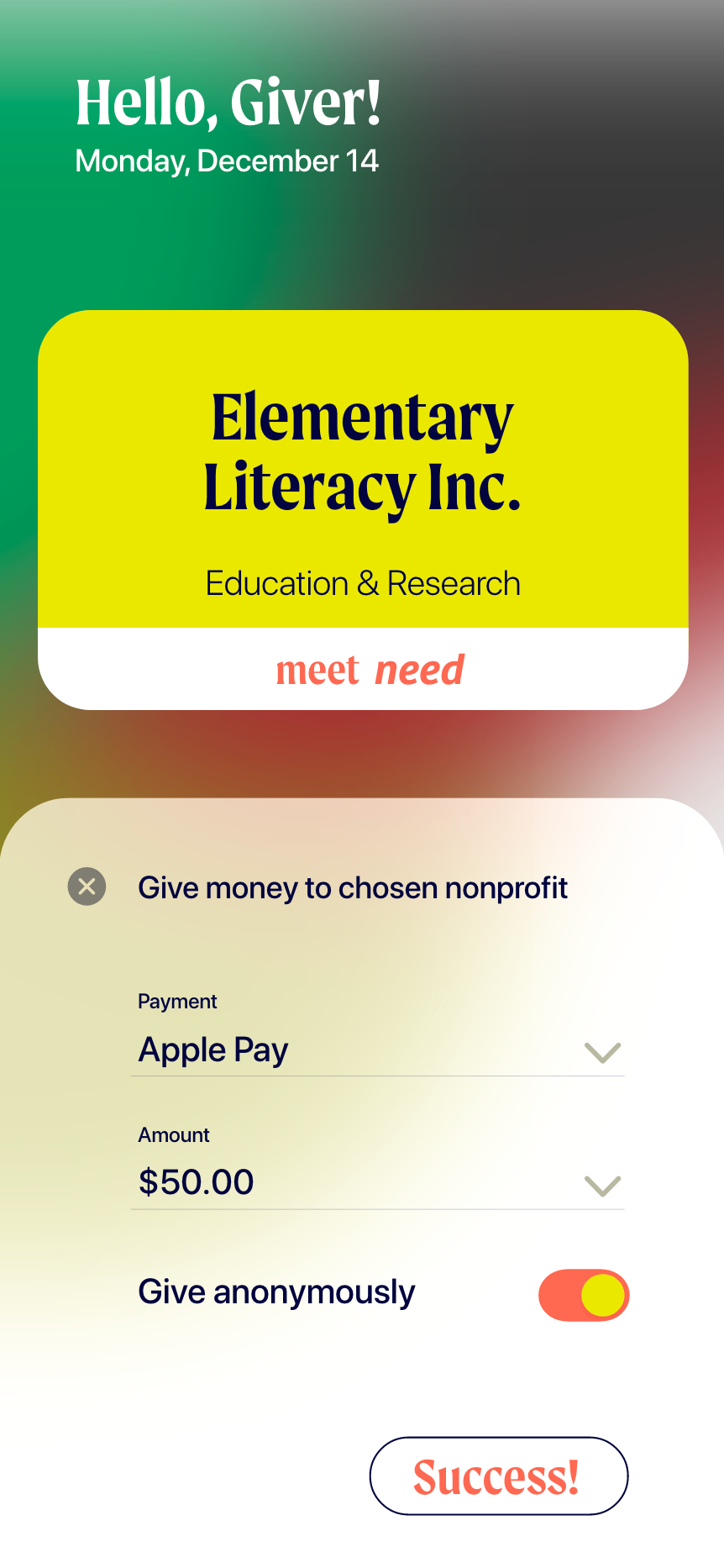The image size is (724, 1568).
Task: Expand the $50.00 amount dropdown
Action: (378, 1184)
